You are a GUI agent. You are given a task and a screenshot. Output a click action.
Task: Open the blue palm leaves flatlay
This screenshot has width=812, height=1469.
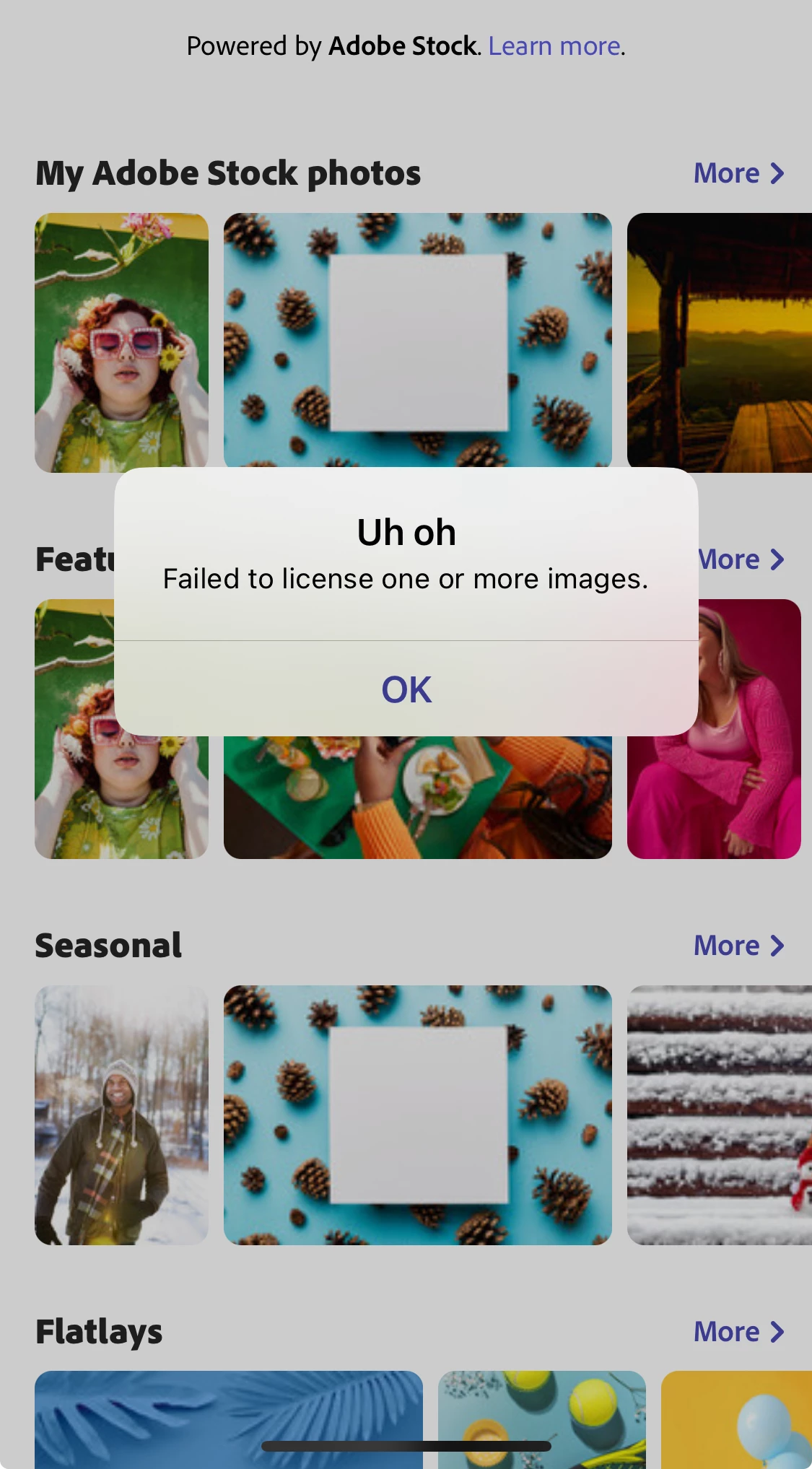(228, 1416)
